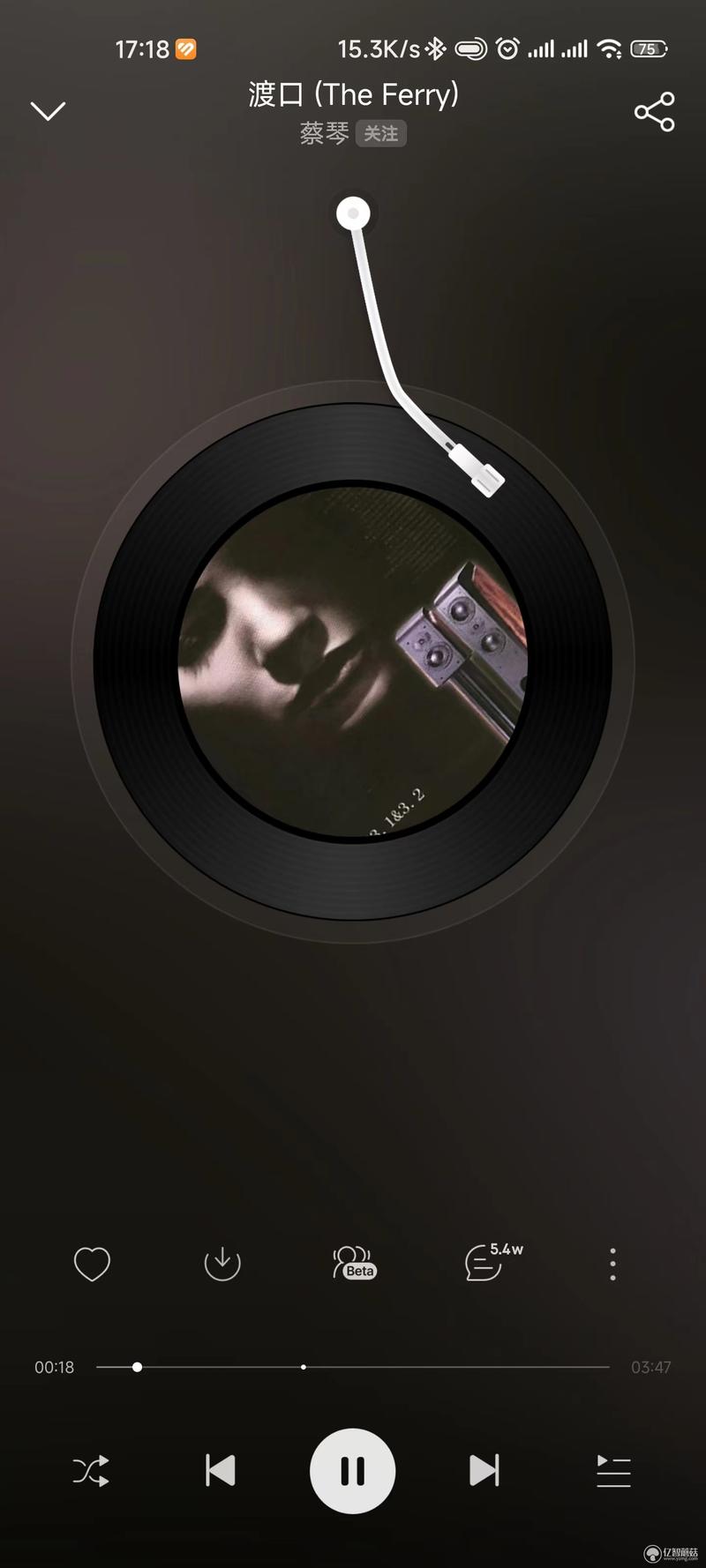Screen dimensions: 706x1568
Task: Collapse the player with the down chevron
Action: point(48,110)
